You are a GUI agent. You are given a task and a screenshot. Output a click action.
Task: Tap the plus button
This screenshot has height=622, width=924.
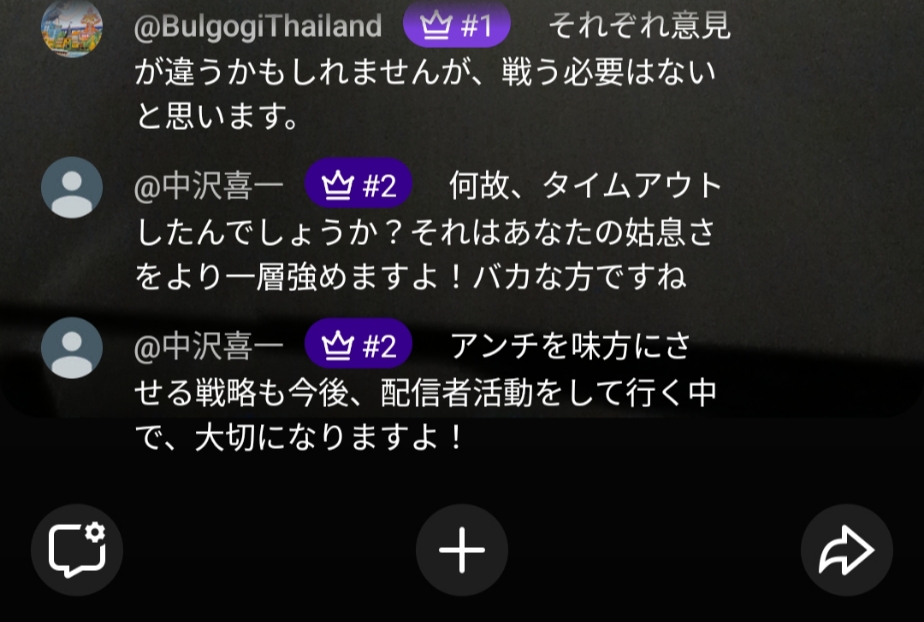462,550
